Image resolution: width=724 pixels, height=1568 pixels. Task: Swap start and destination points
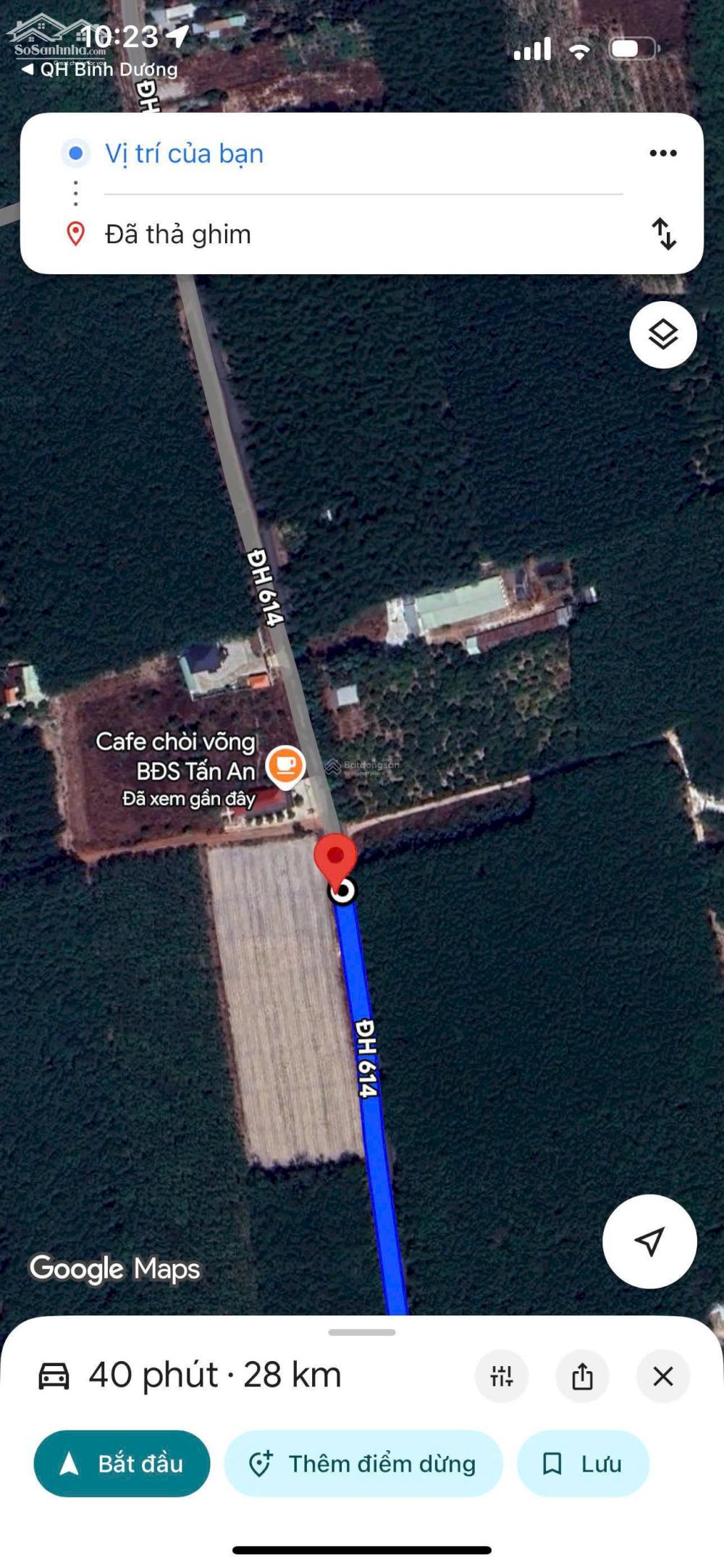point(663,234)
